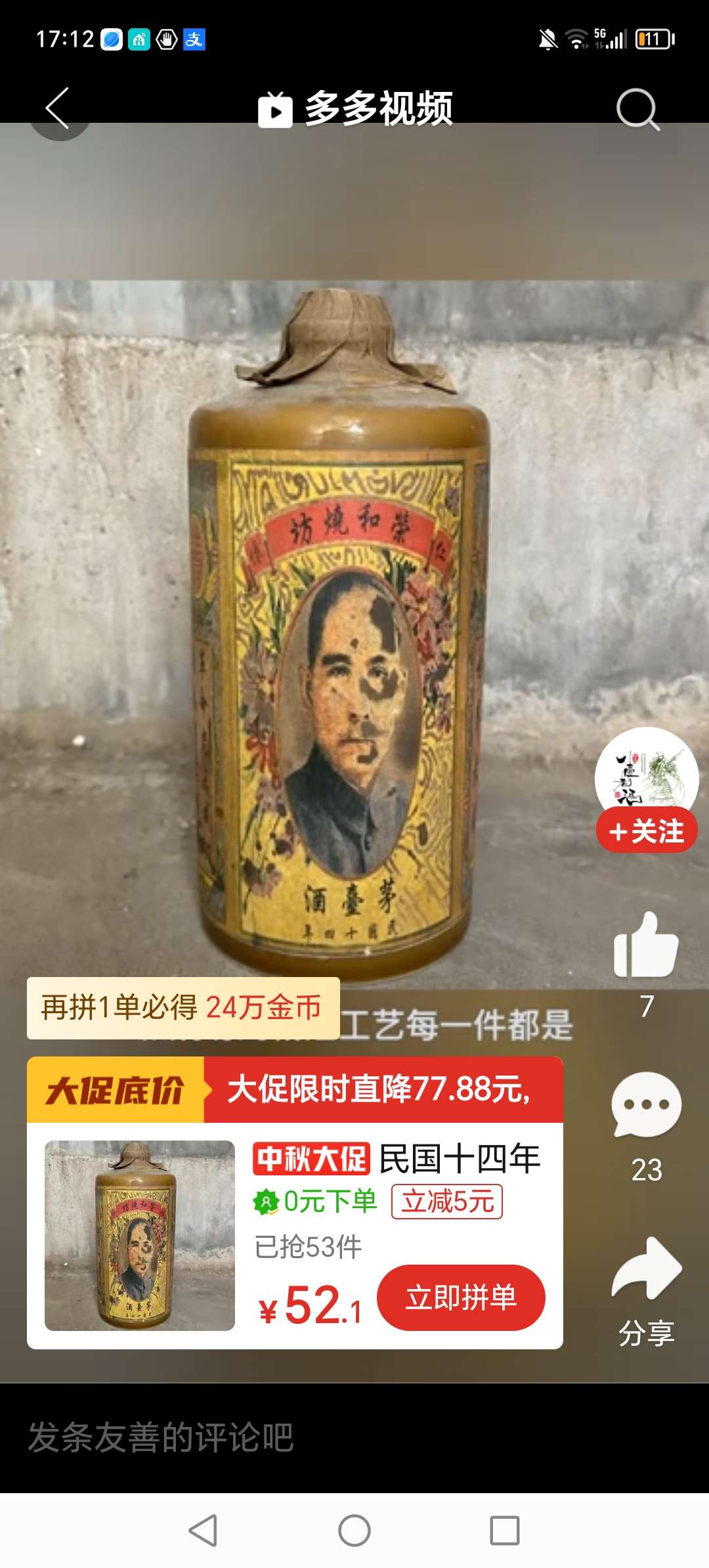Tap the 发条友善的评论吧 comment field
Screen dimensions: 709x1568
263,1437
